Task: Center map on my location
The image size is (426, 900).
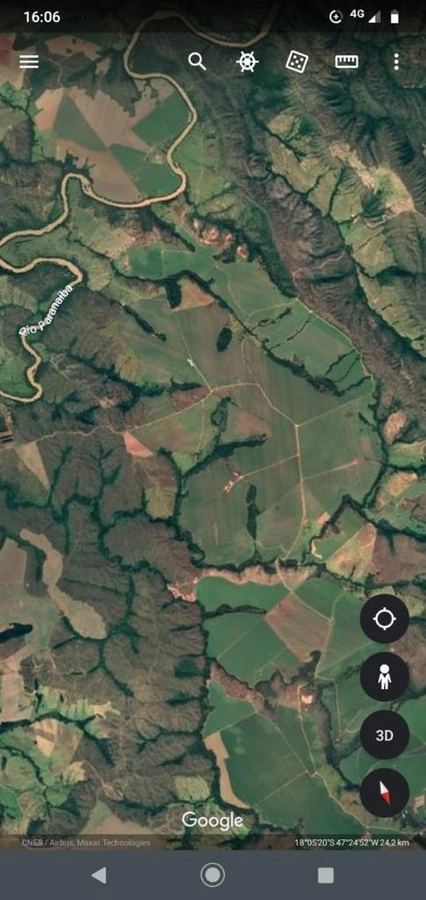Action: [x=385, y=619]
